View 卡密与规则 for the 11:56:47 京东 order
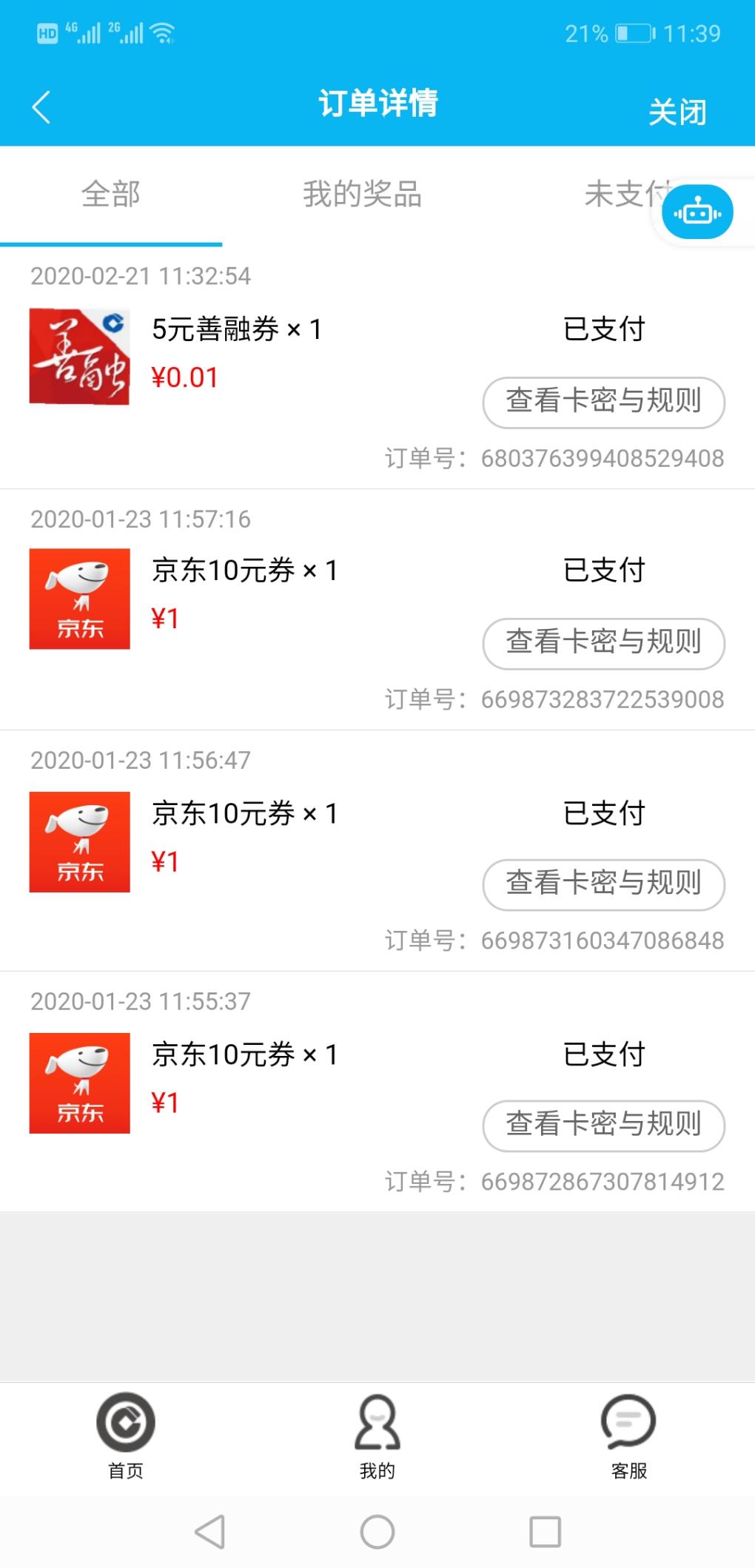The width and height of the screenshot is (755, 1568). [603, 884]
